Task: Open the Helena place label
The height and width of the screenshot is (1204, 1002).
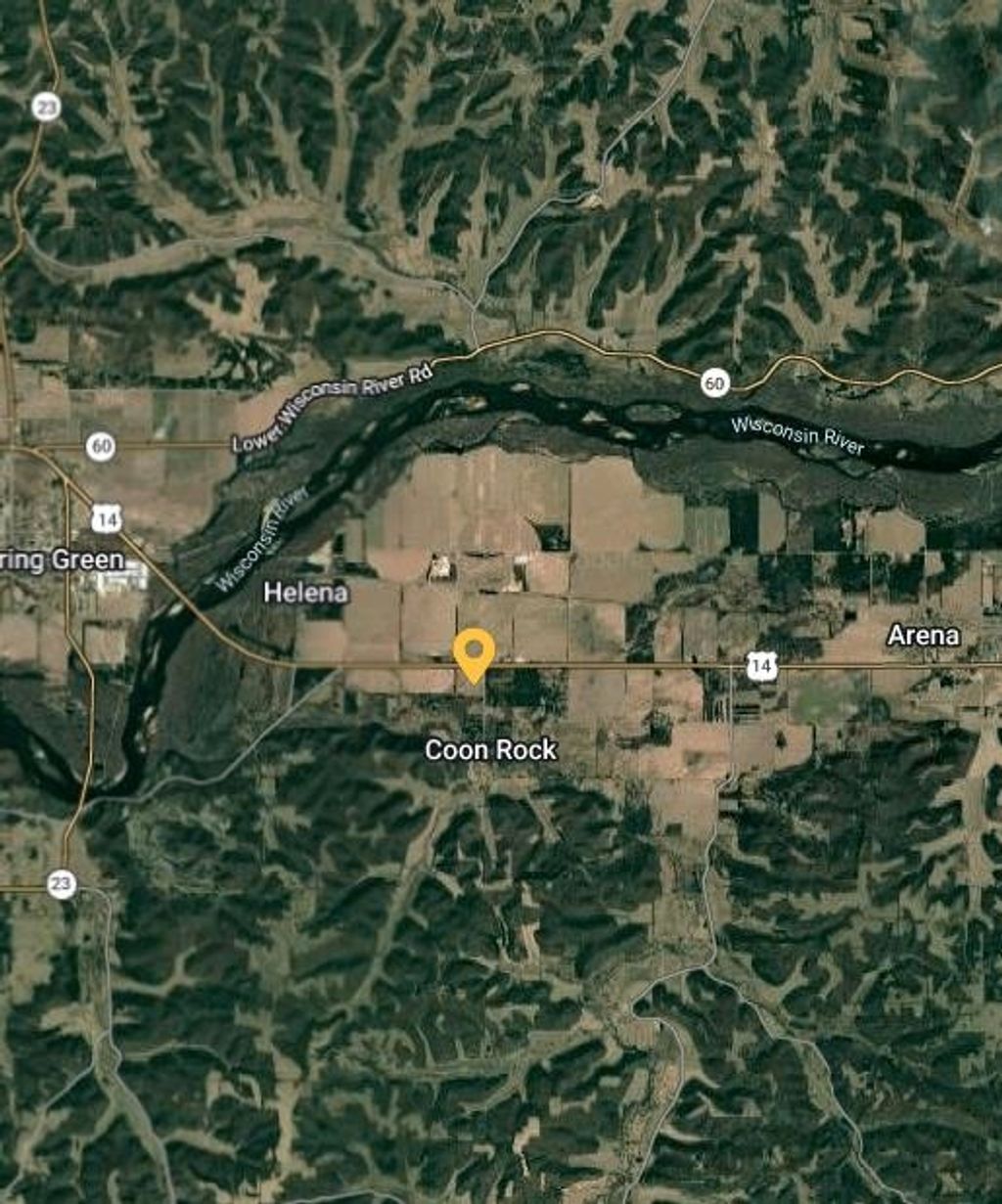Action: point(305,593)
